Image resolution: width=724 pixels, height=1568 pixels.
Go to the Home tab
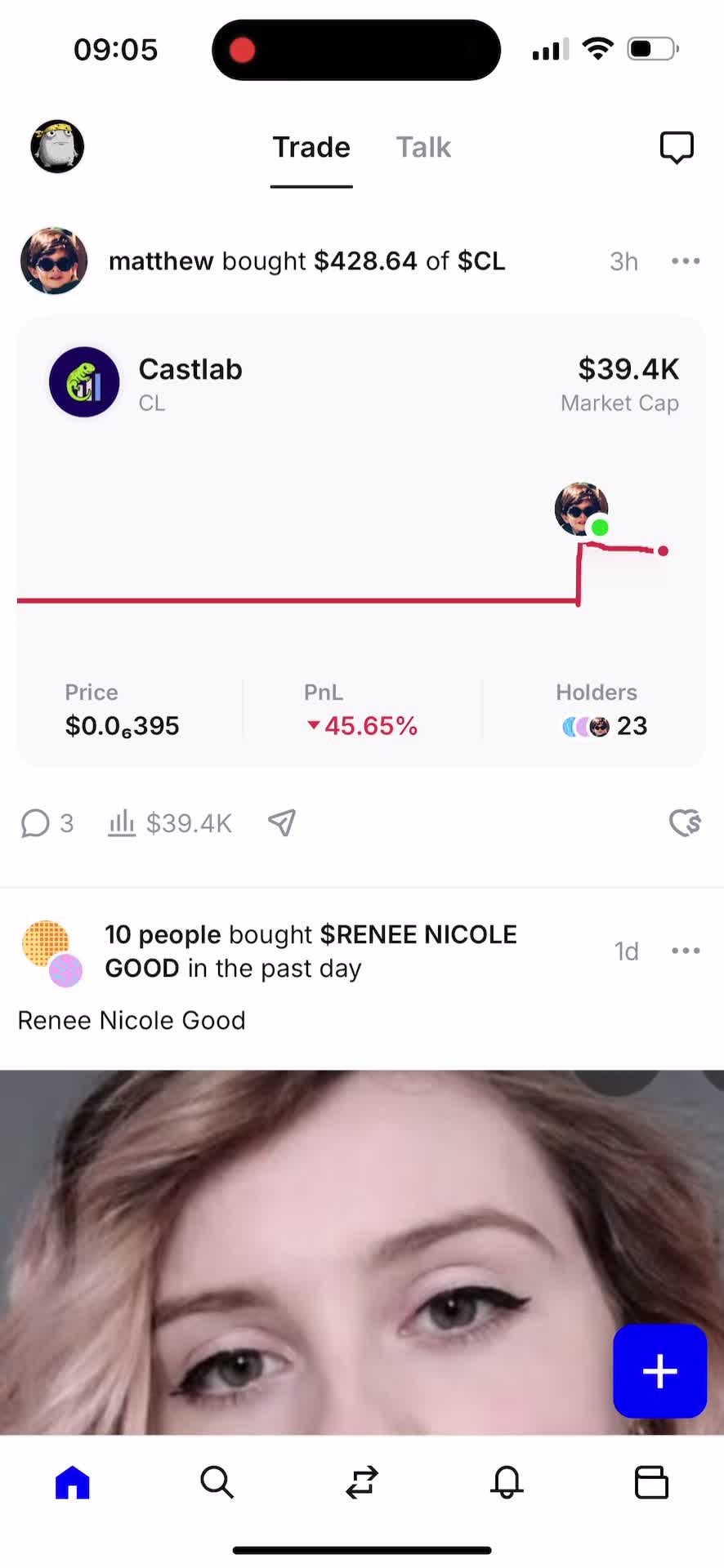[73, 1482]
